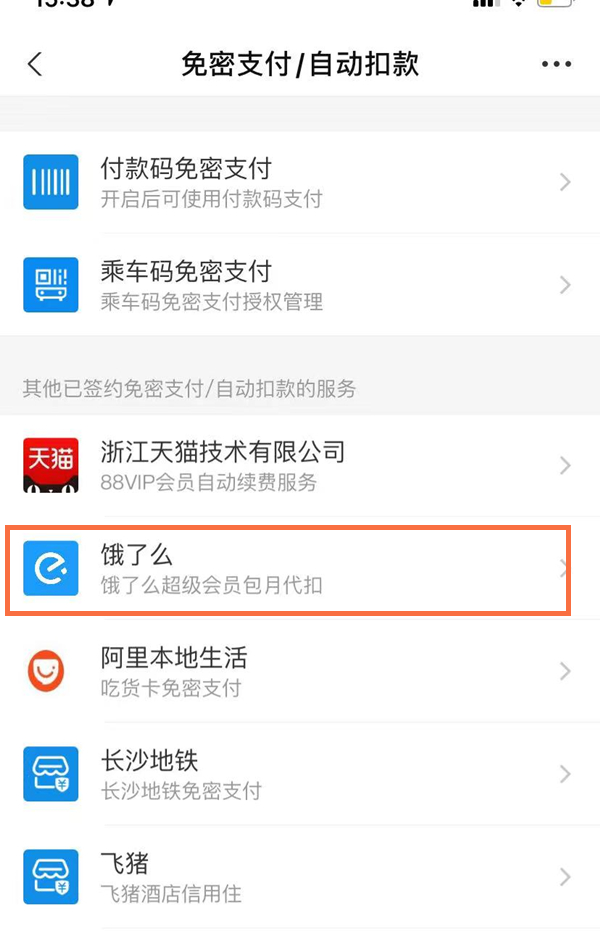Viewport: 600px width, 931px height.
Task: Go back using the header arrow
Action: pos(35,65)
